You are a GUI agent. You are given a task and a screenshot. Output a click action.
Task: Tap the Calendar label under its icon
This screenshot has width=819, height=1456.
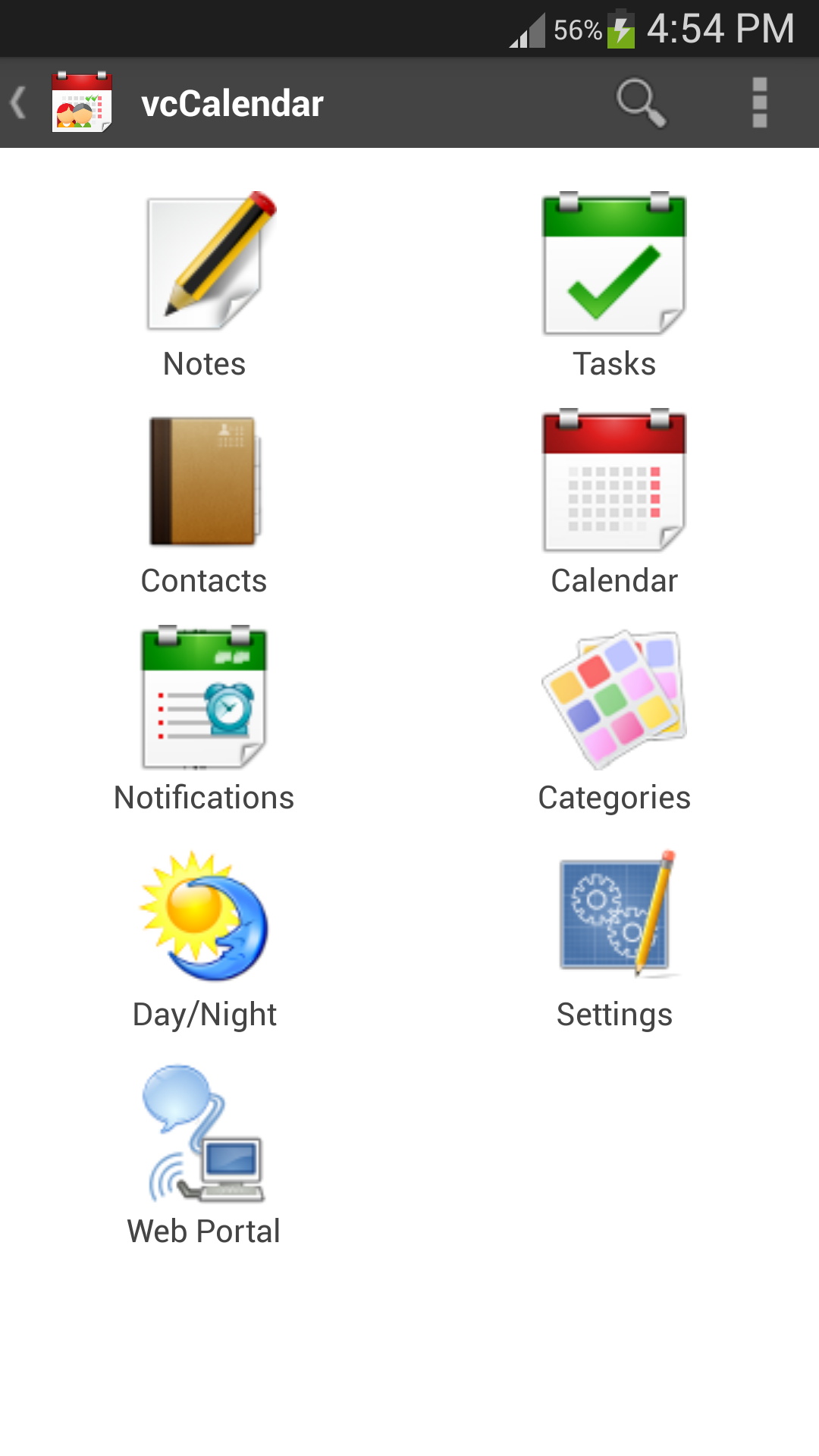[614, 581]
